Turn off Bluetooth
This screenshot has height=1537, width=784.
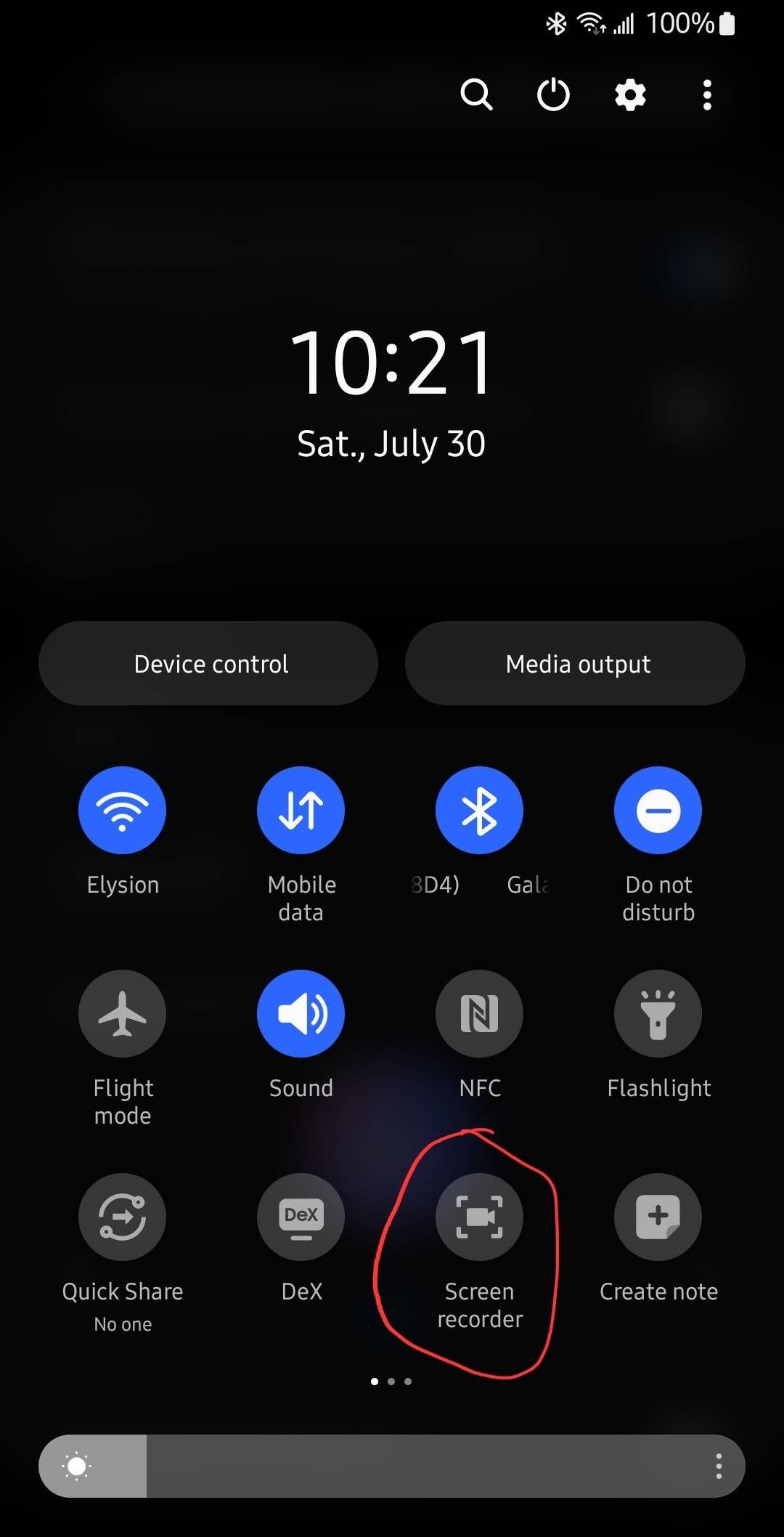point(479,810)
